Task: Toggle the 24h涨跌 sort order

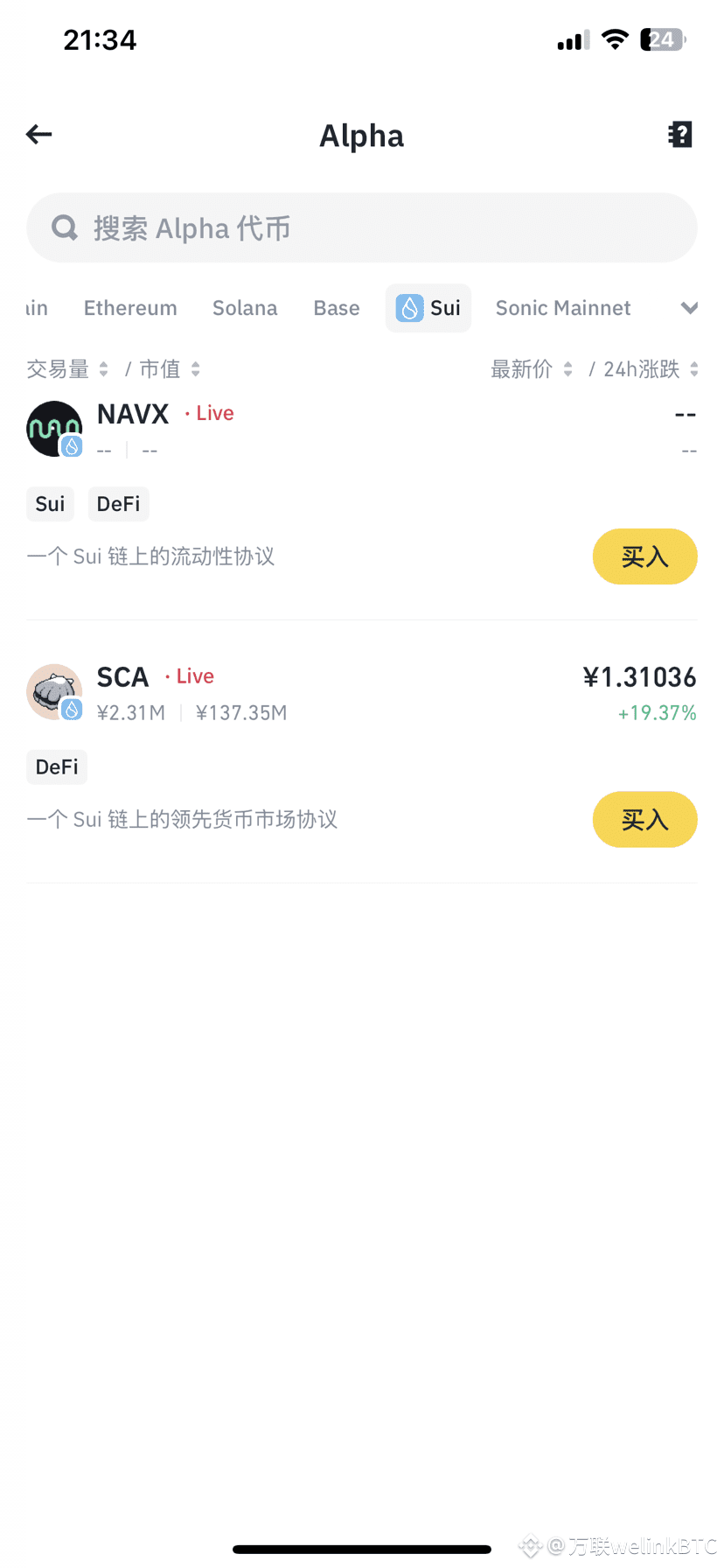Action: click(x=693, y=368)
